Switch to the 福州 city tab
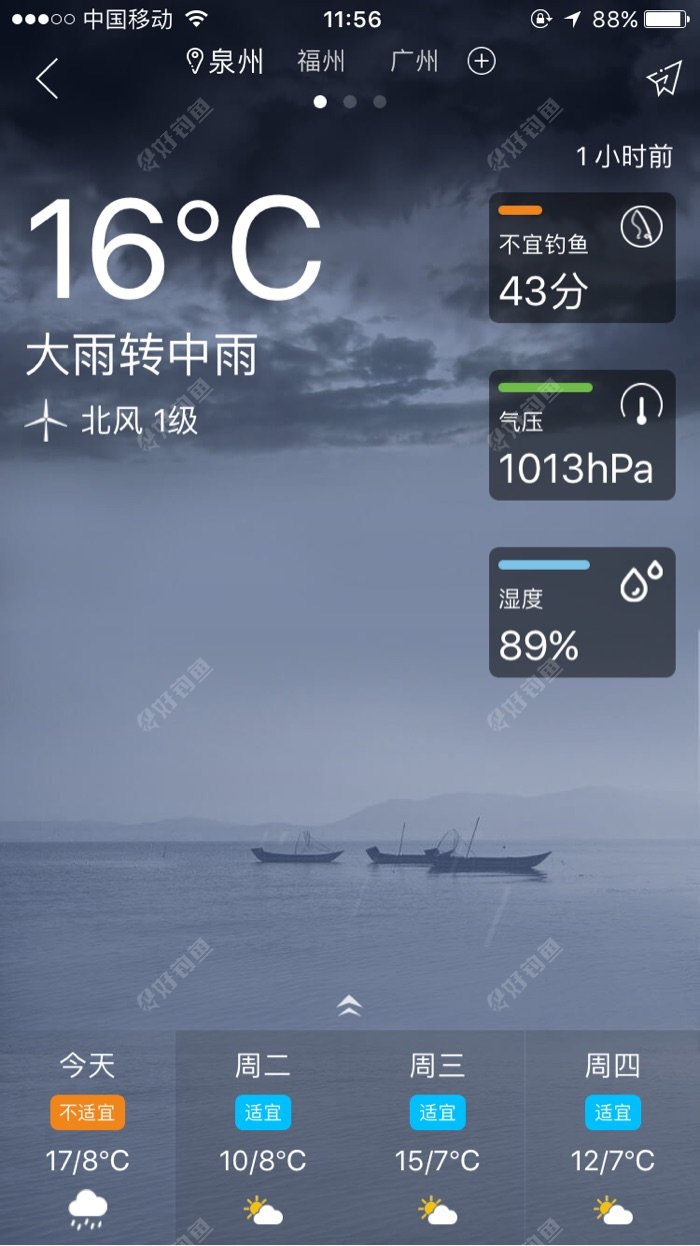Viewport: 700px width, 1246px height. click(x=321, y=62)
